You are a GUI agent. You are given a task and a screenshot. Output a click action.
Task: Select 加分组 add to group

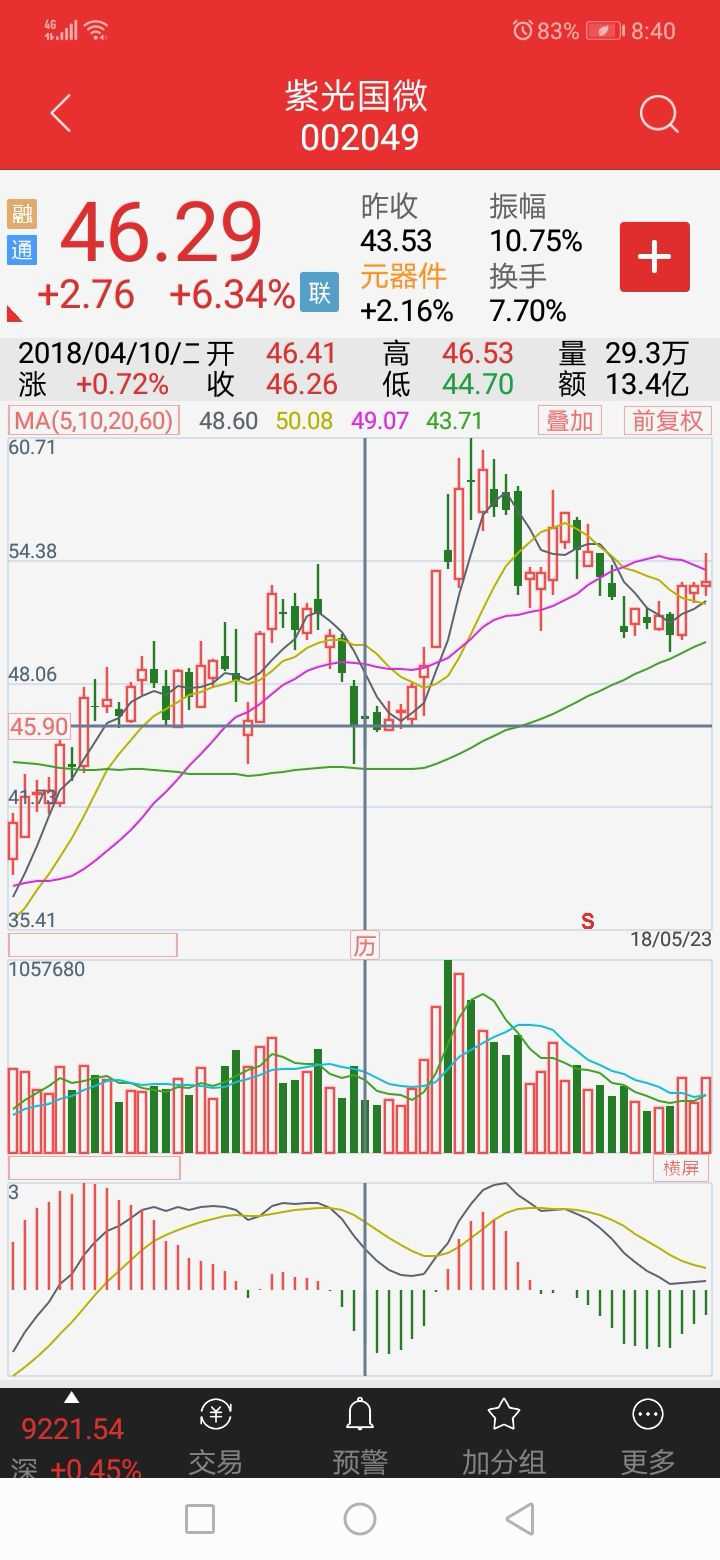504,1436
